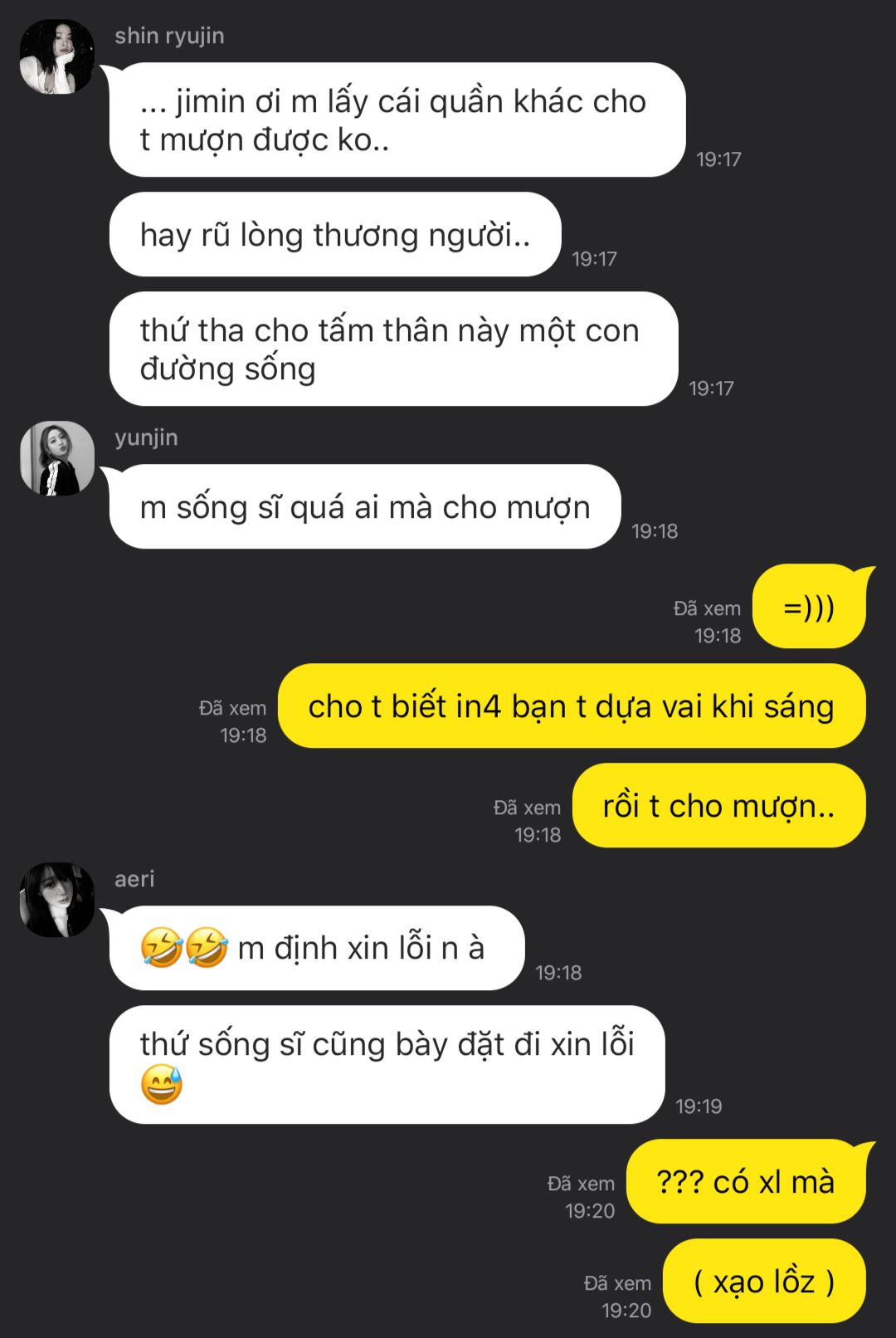Screen dimensions: 896x1338
Task: View aeri's profile photo
Action: 56,900
